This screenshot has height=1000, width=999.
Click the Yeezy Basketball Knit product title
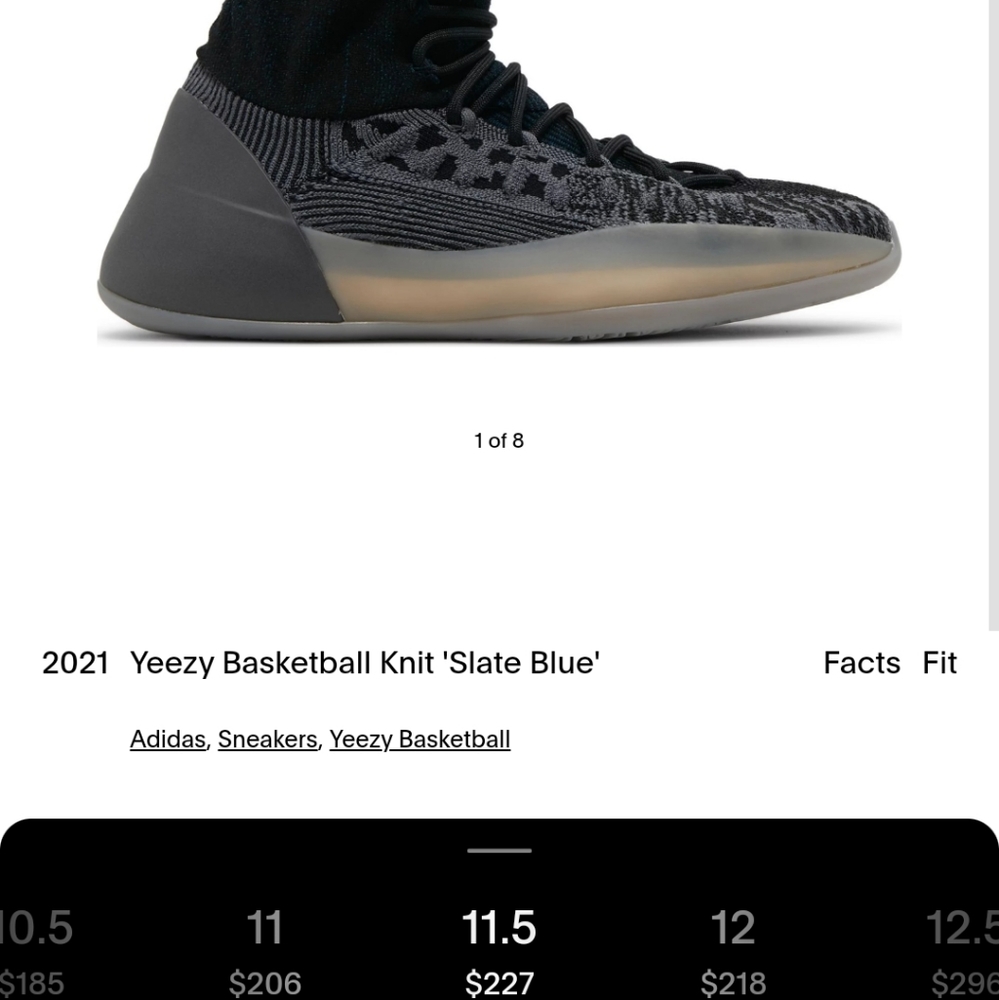tap(363, 662)
